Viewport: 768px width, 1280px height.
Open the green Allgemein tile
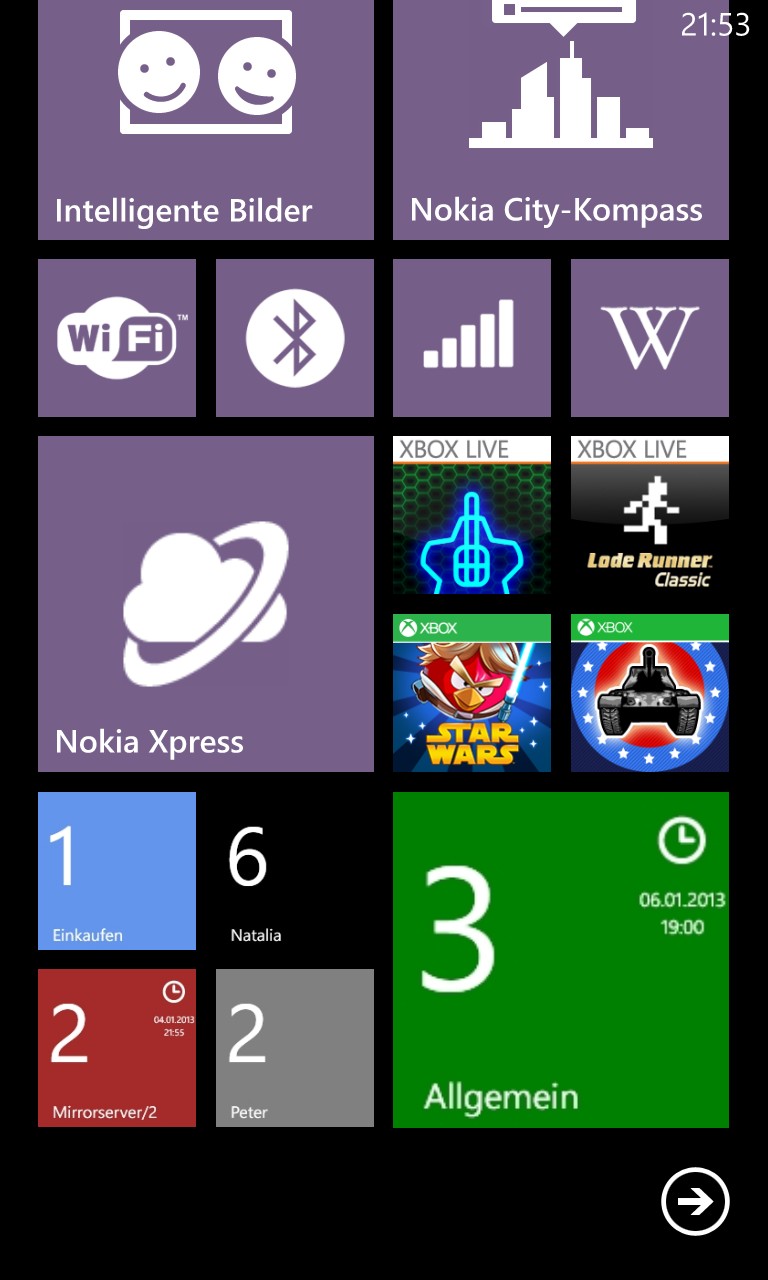pos(561,960)
